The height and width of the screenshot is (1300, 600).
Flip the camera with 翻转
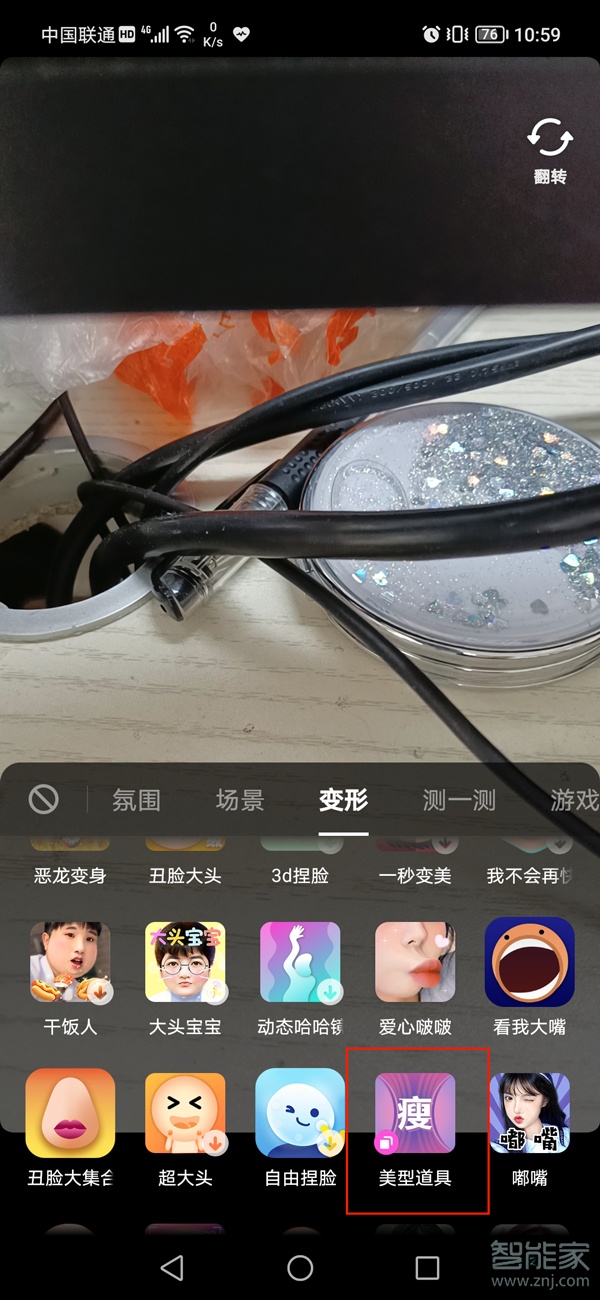tap(549, 148)
